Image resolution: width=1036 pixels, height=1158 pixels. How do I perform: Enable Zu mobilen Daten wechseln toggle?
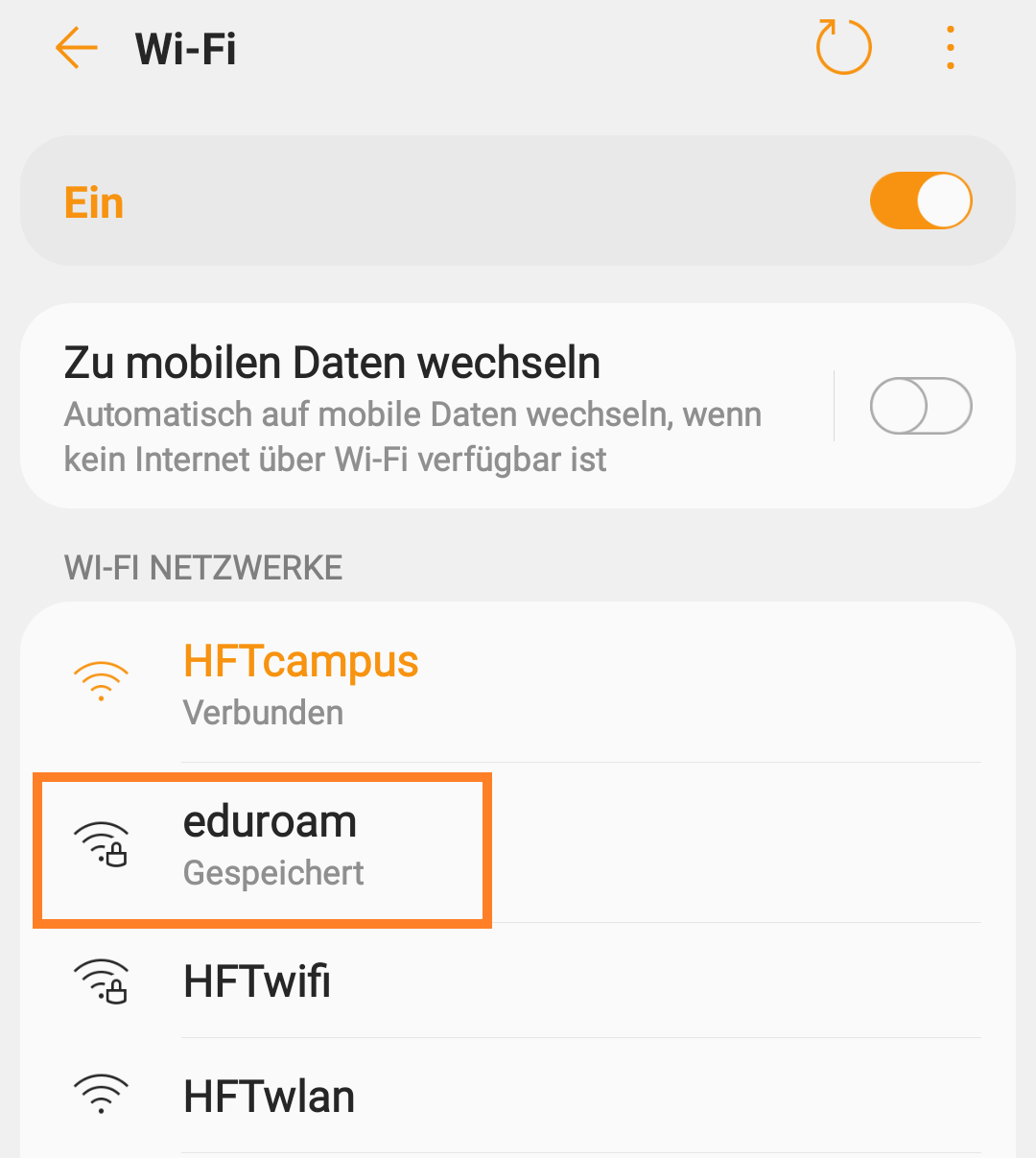tap(920, 407)
